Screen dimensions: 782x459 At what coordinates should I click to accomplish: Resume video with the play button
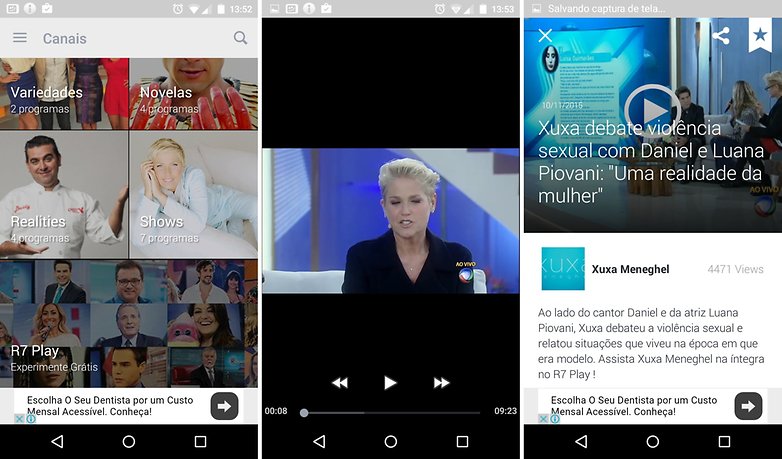point(390,383)
